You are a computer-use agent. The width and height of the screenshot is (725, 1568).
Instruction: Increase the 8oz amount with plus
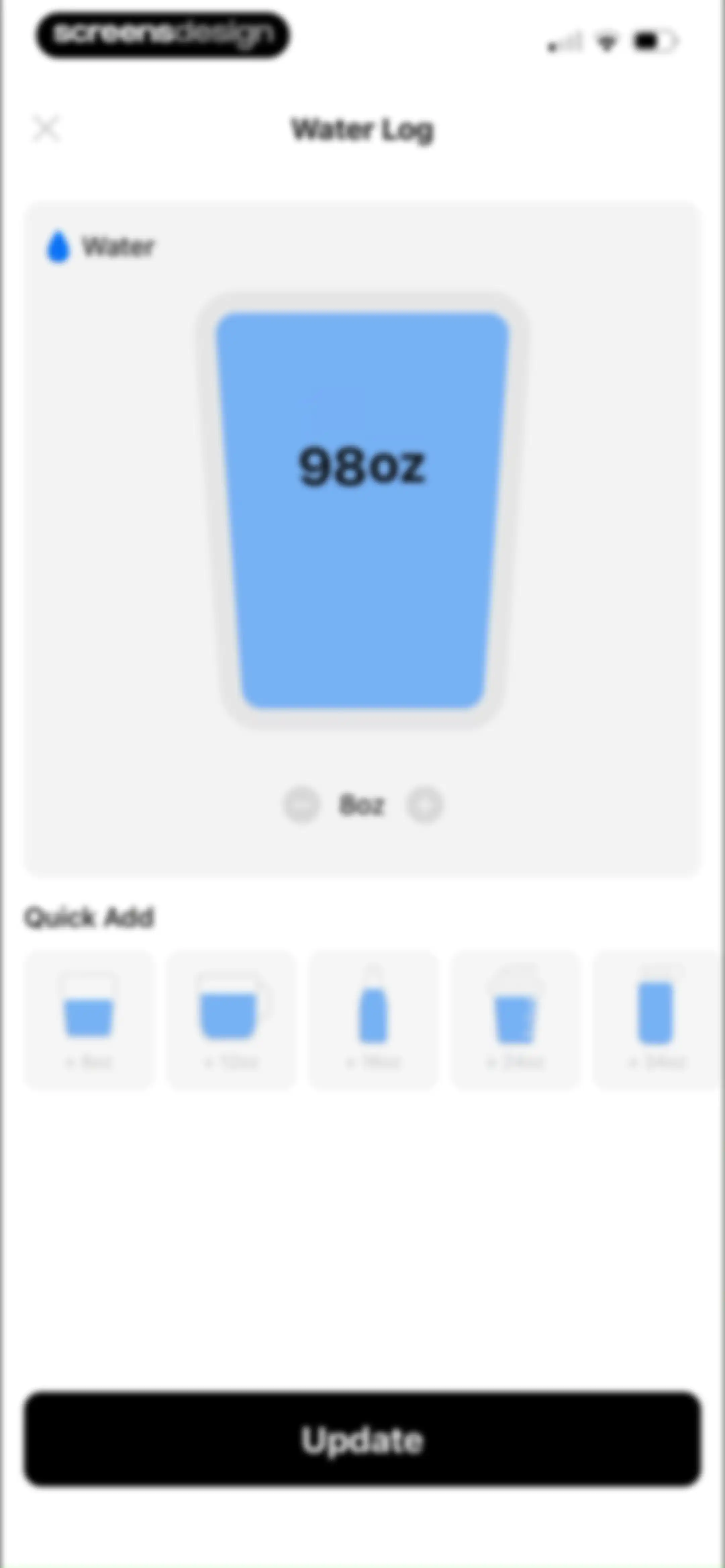pos(424,805)
